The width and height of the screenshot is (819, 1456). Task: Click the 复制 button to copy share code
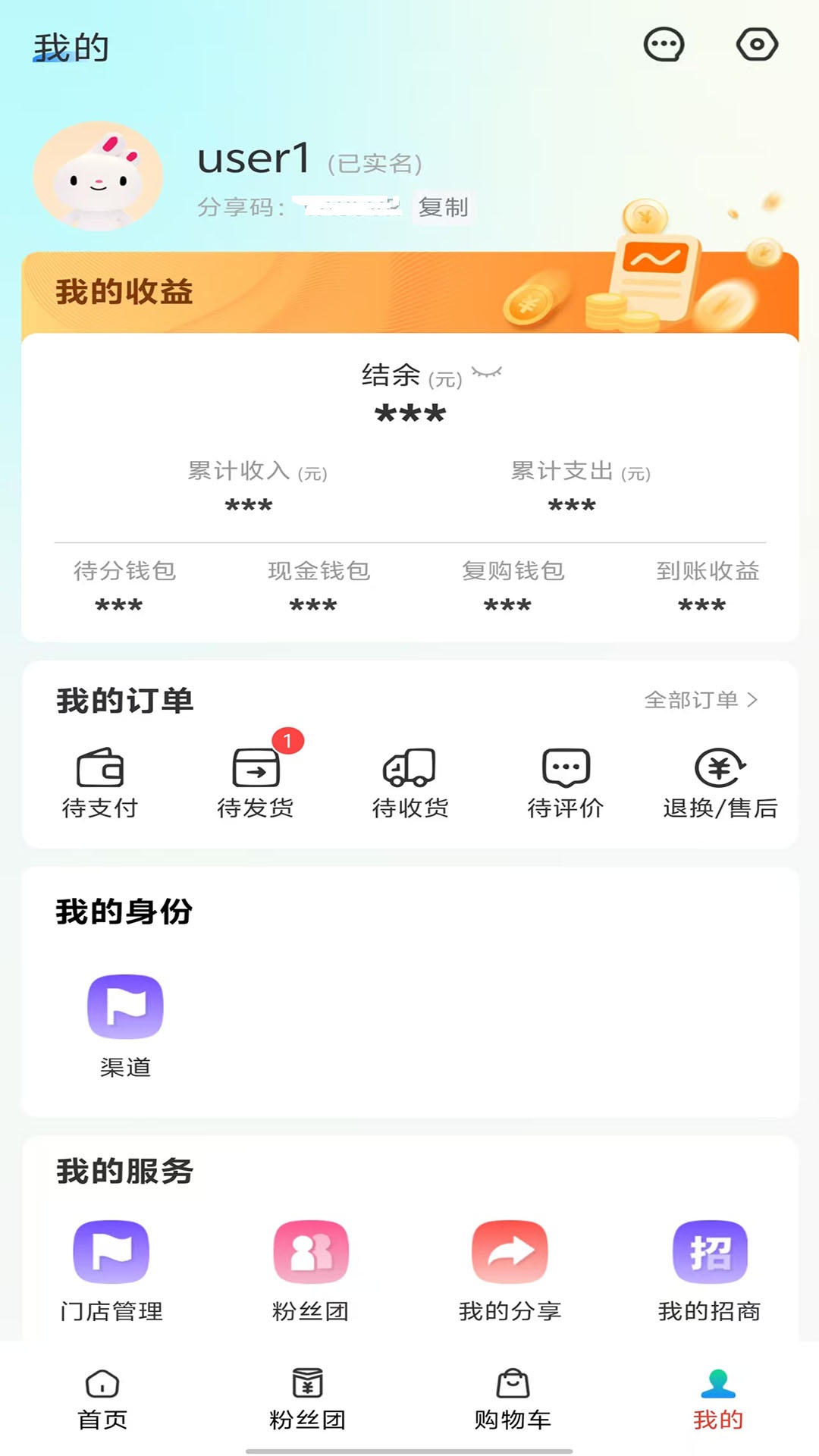pyautogui.click(x=443, y=207)
